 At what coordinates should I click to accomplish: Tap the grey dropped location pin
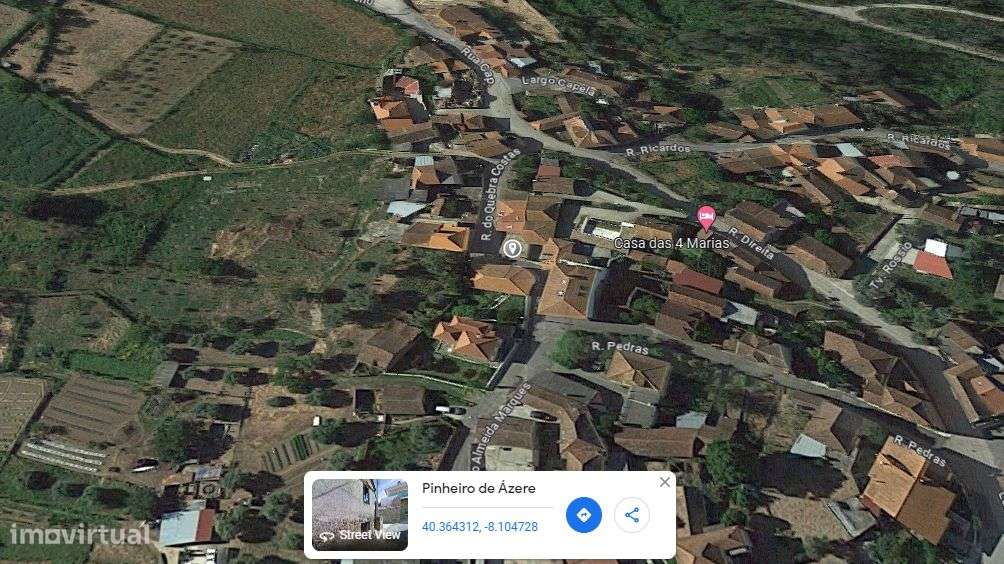512,248
